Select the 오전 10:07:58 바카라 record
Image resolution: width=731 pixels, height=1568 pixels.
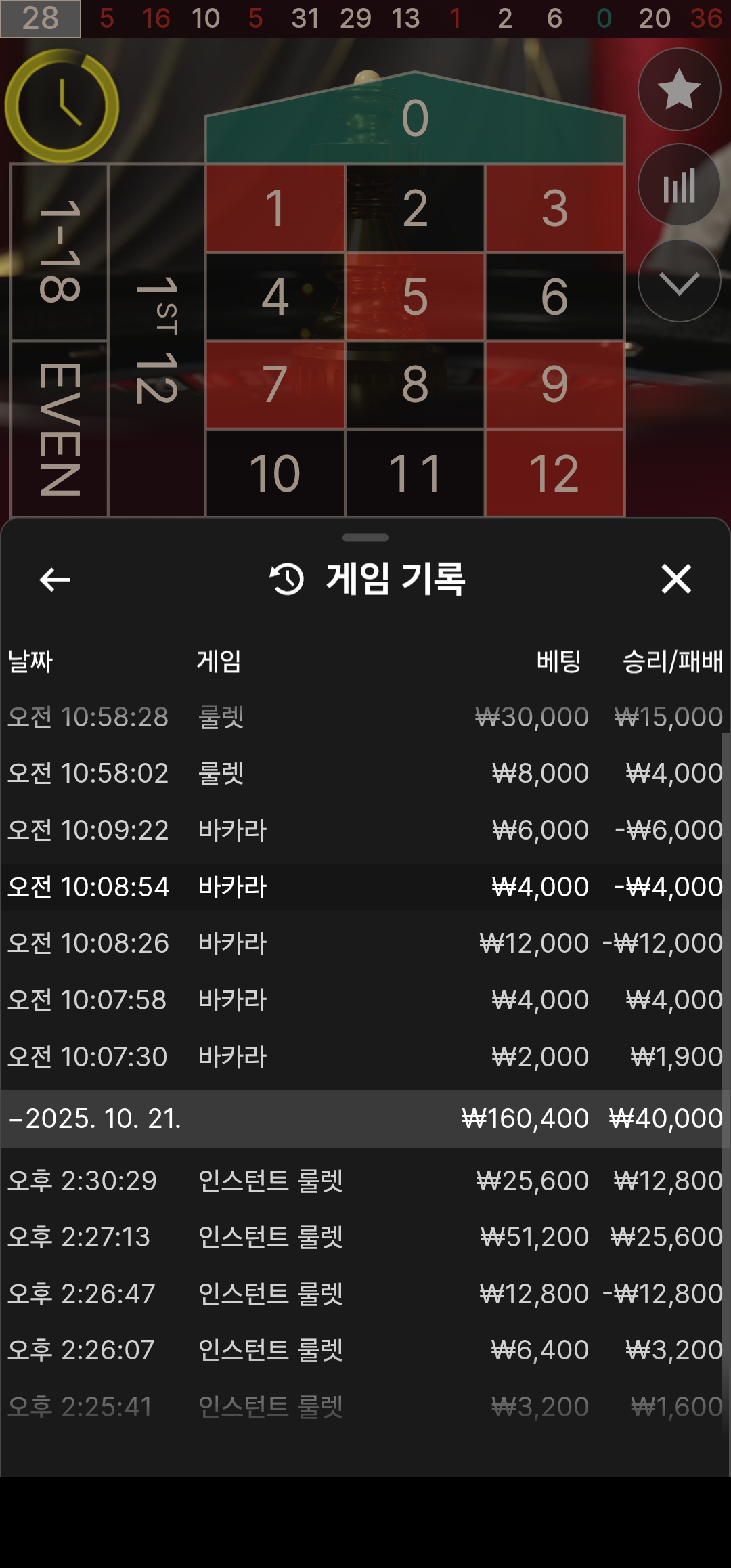pos(365,1000)
